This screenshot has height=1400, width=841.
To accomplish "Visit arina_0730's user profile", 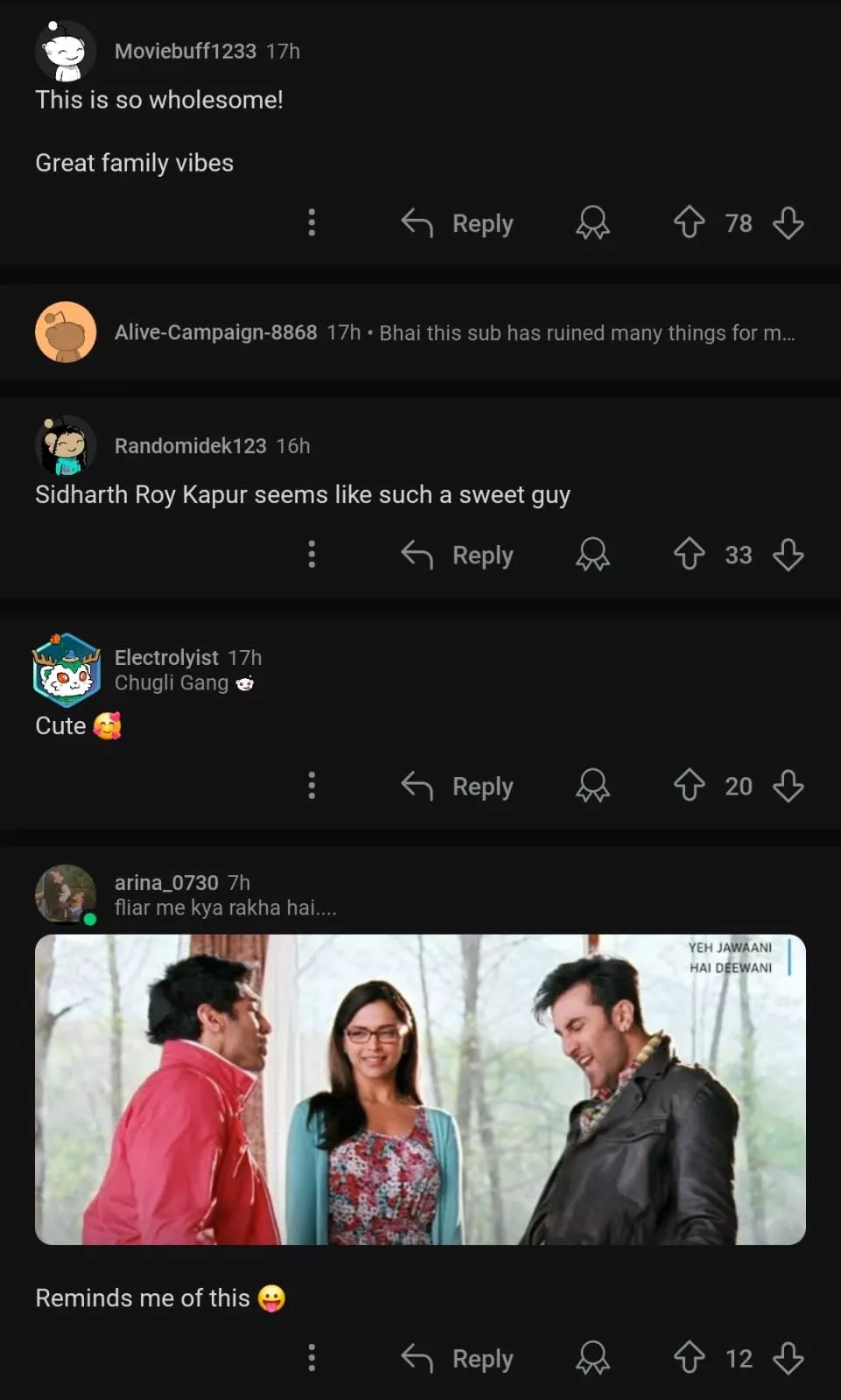I will pos(166,883).
